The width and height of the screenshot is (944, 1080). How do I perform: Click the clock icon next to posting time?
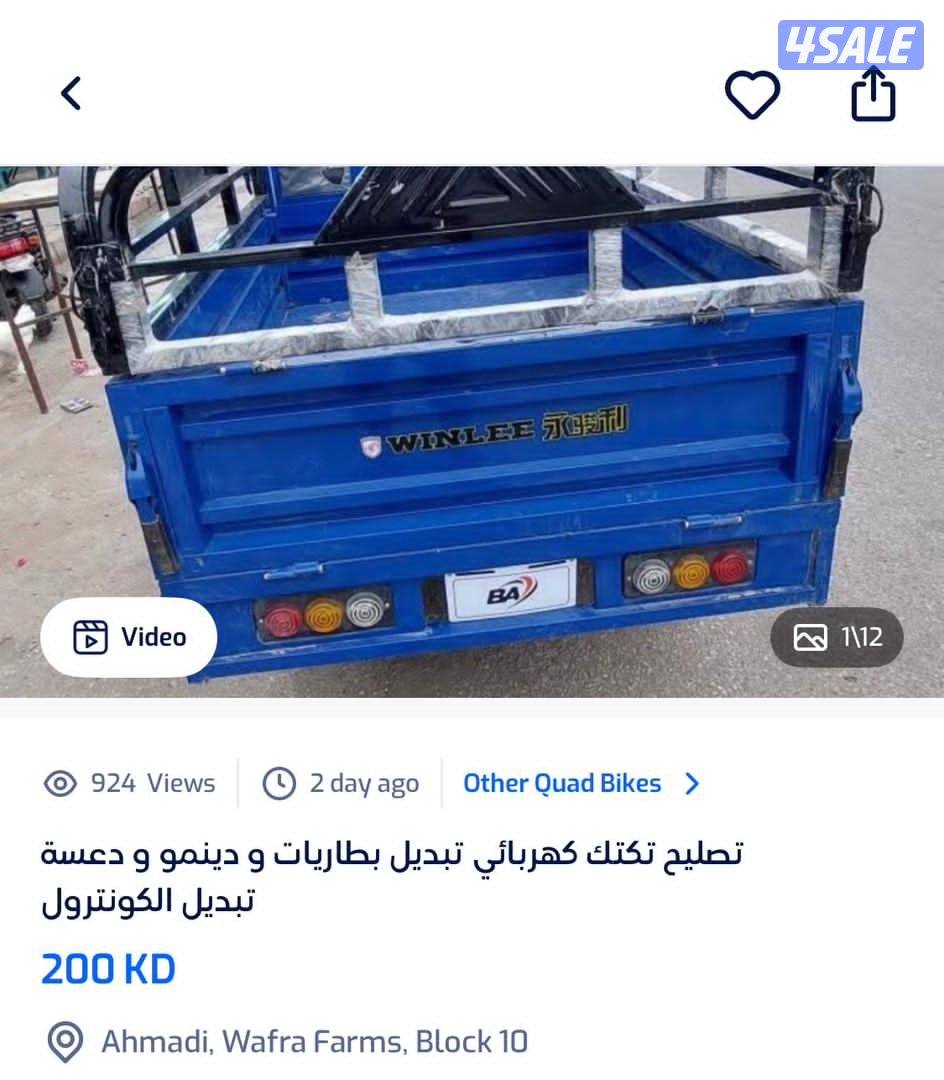click(280, 784)
